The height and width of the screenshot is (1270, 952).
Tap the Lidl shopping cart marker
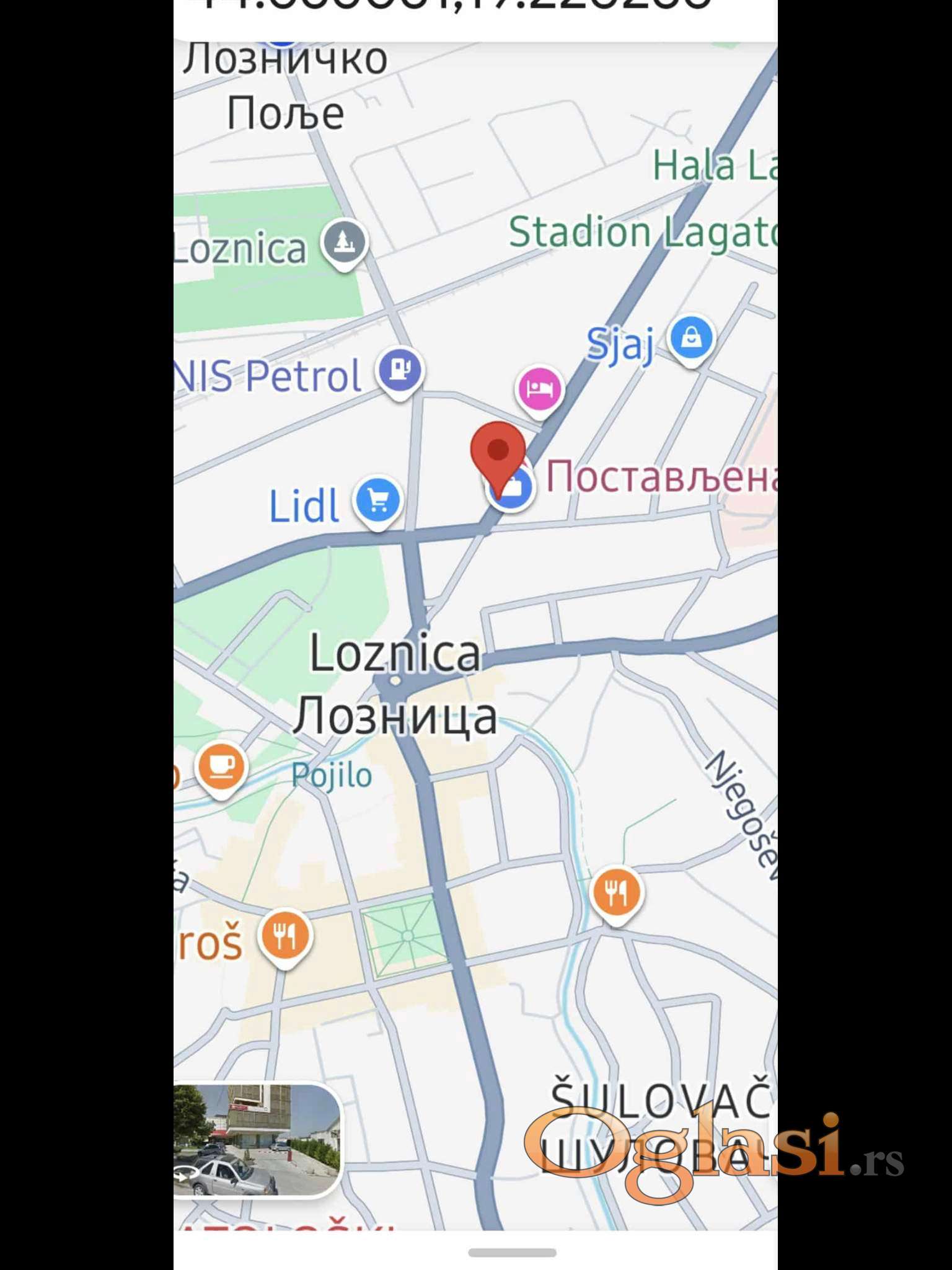tap(377, 500)
